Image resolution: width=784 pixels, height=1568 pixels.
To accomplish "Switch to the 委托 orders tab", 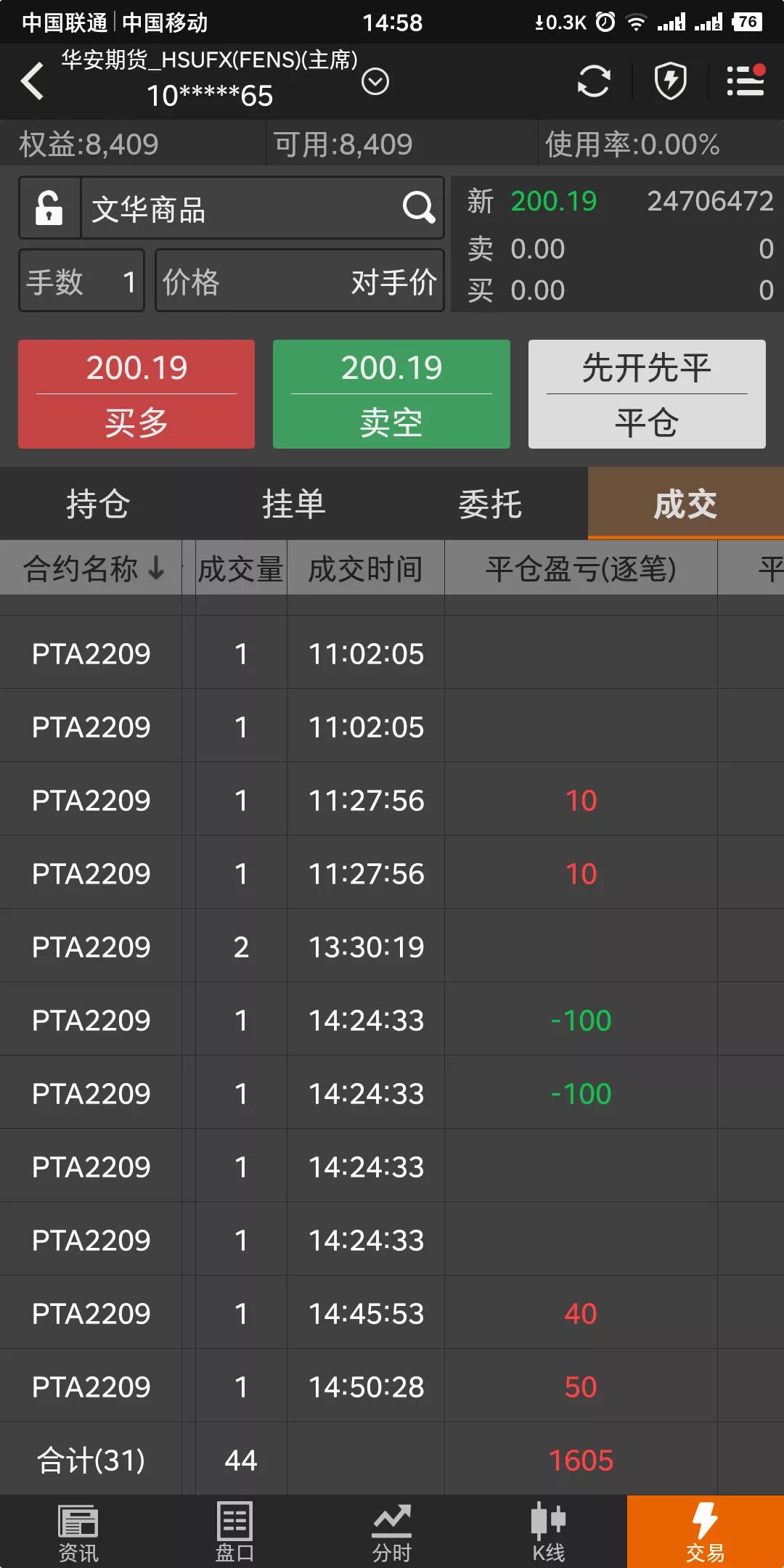I will point(490,504).
